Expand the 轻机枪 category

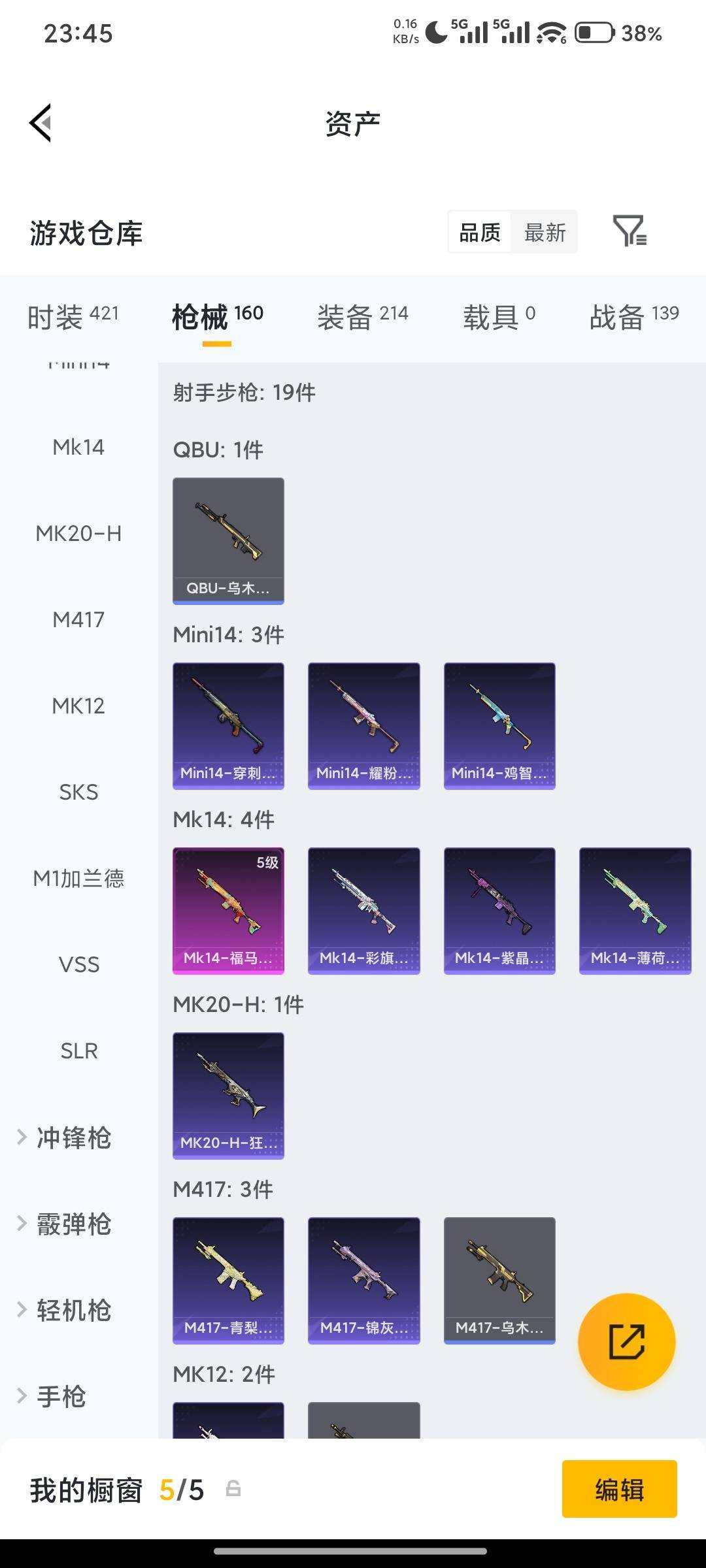click(64, 1310)
